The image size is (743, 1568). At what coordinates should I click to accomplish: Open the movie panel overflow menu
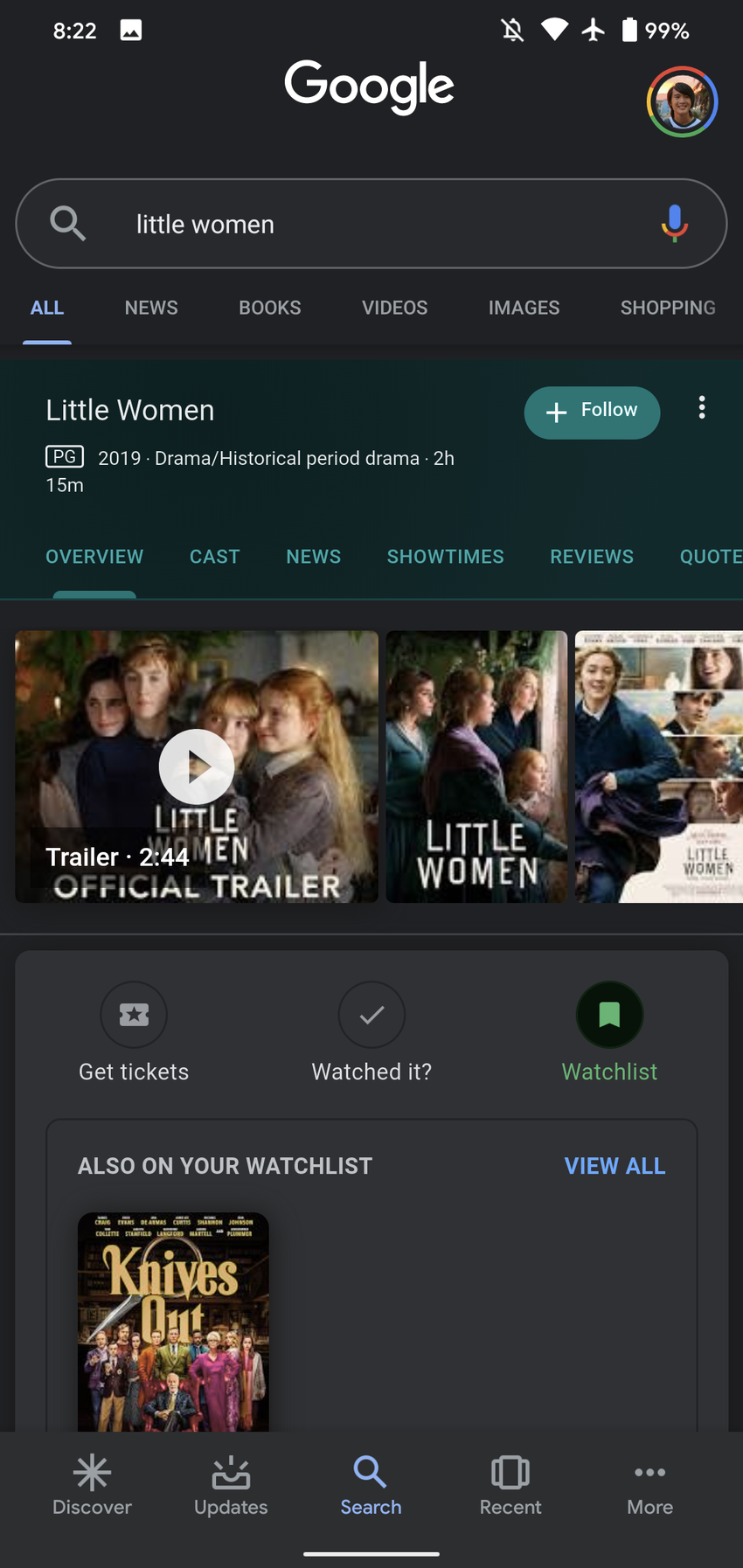pos(702,408)
